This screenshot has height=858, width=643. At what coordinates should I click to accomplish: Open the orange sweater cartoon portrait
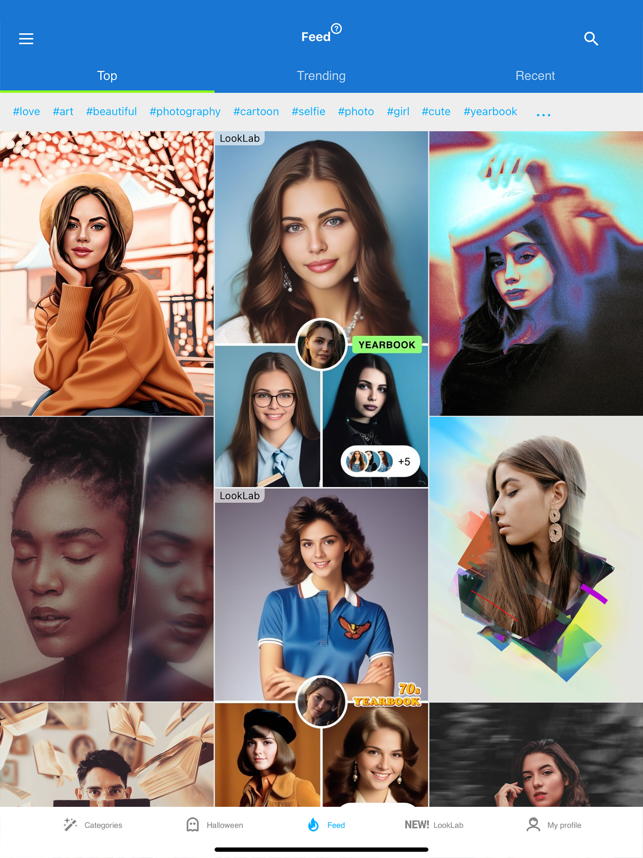[107, 273]
